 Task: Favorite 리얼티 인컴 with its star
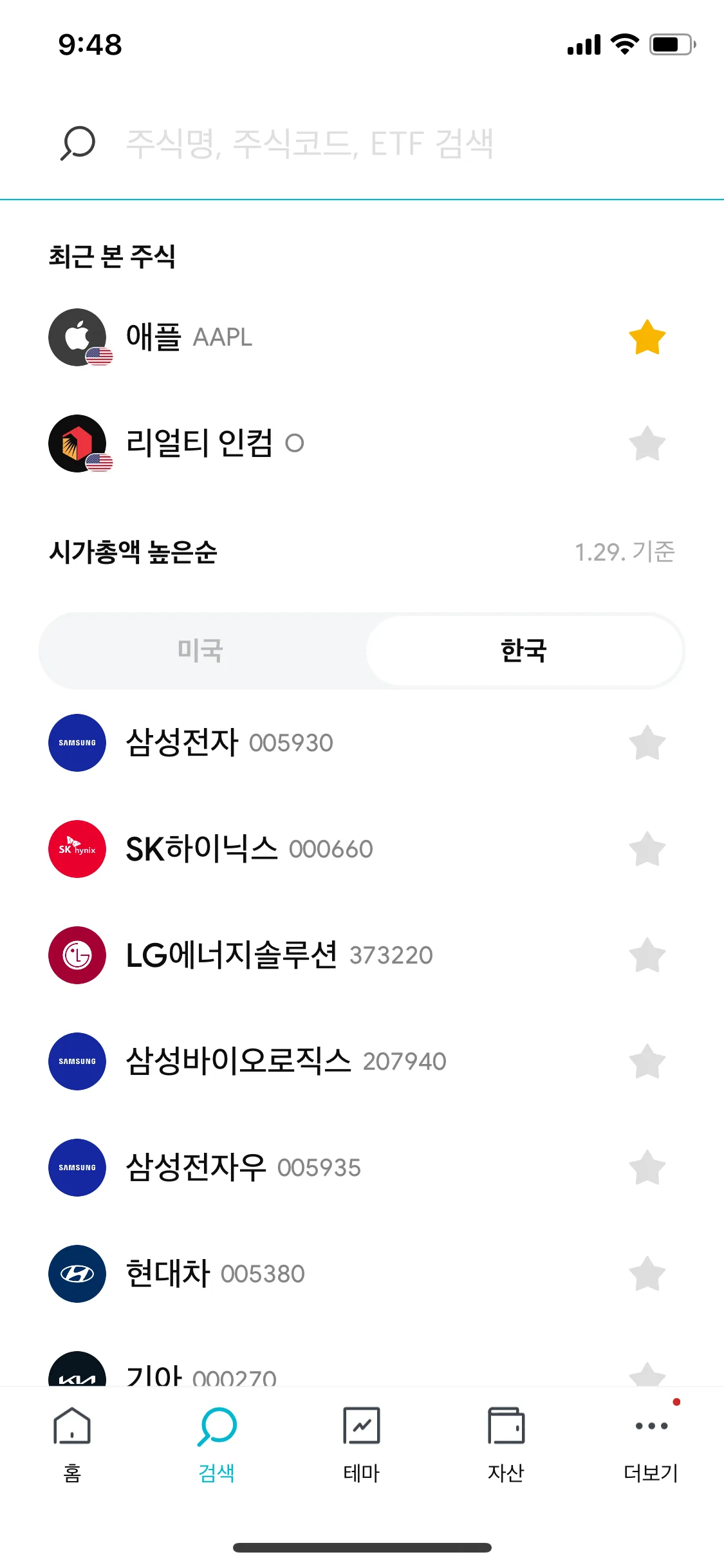(x=647, y=443)
